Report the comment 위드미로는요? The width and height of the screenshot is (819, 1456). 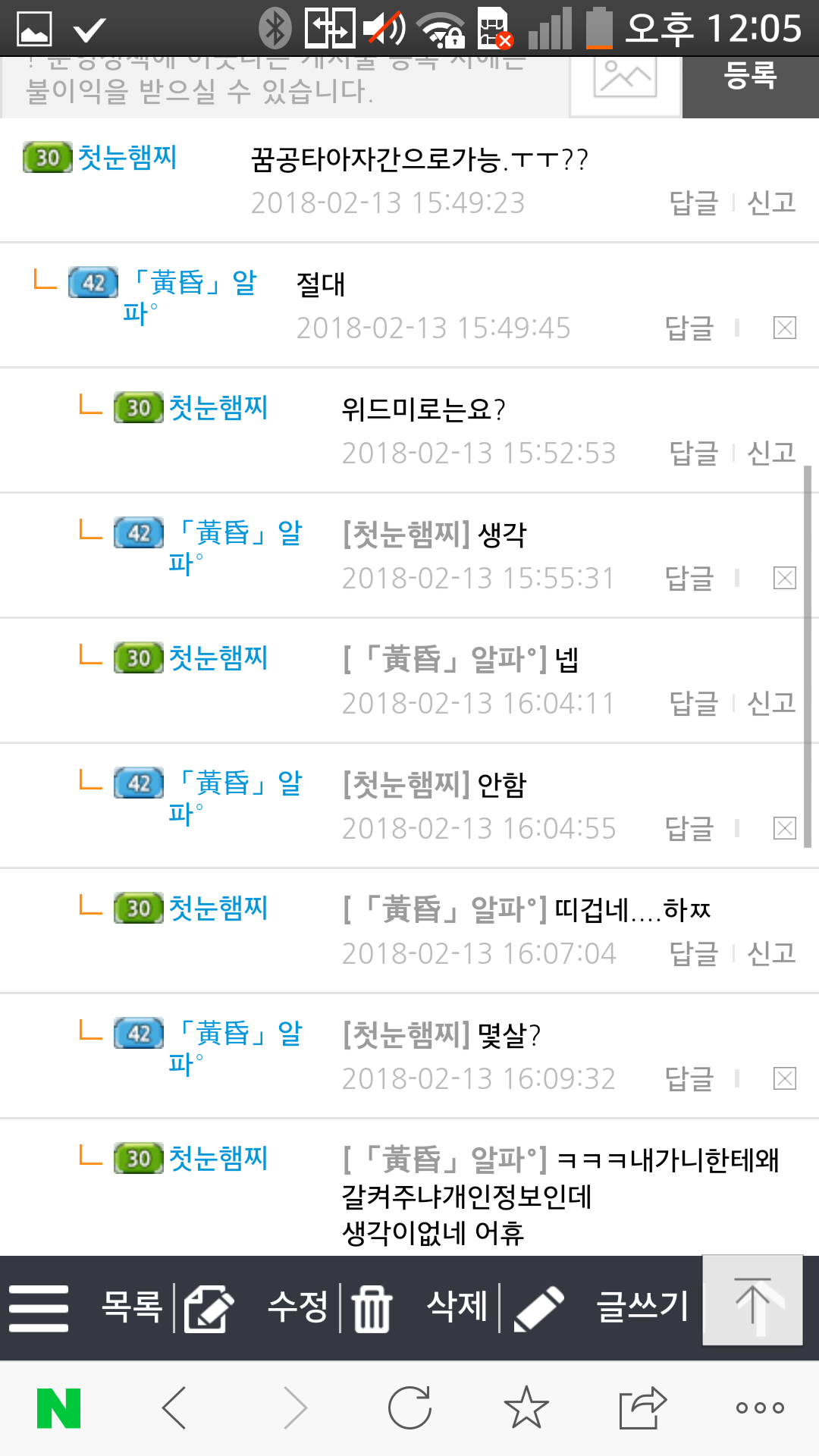tap(771, 453)
